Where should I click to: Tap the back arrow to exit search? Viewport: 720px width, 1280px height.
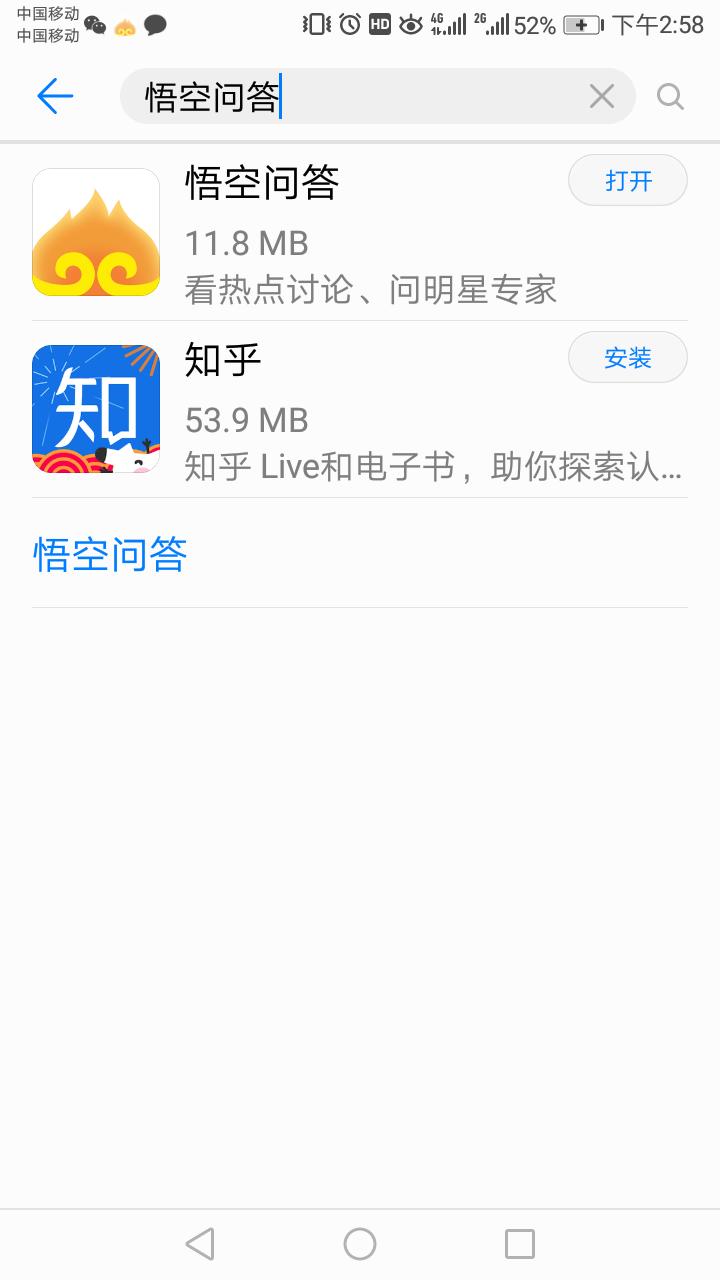coord(56,96)
